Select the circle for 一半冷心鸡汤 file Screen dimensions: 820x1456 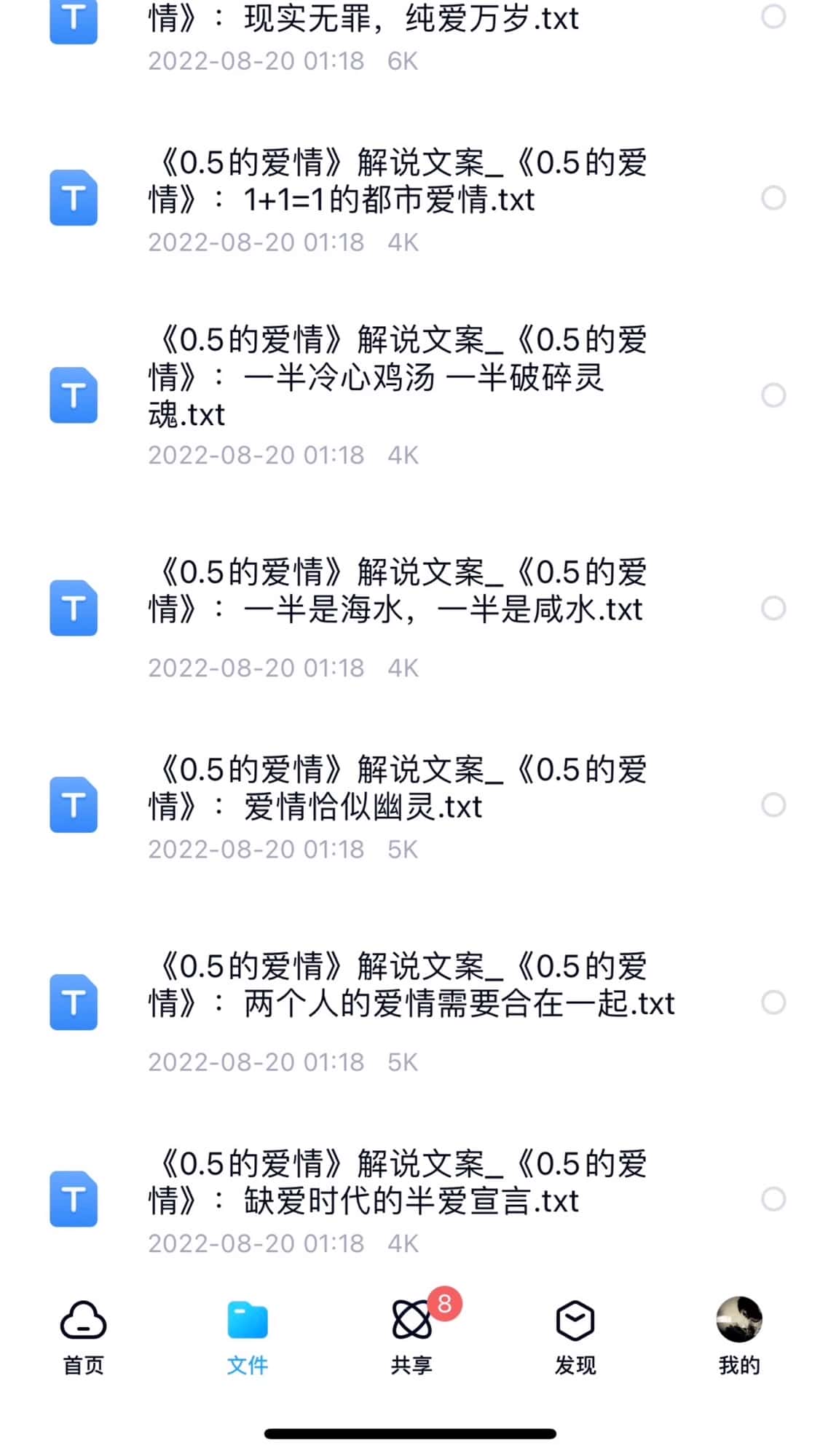click(x=773, y=395)
